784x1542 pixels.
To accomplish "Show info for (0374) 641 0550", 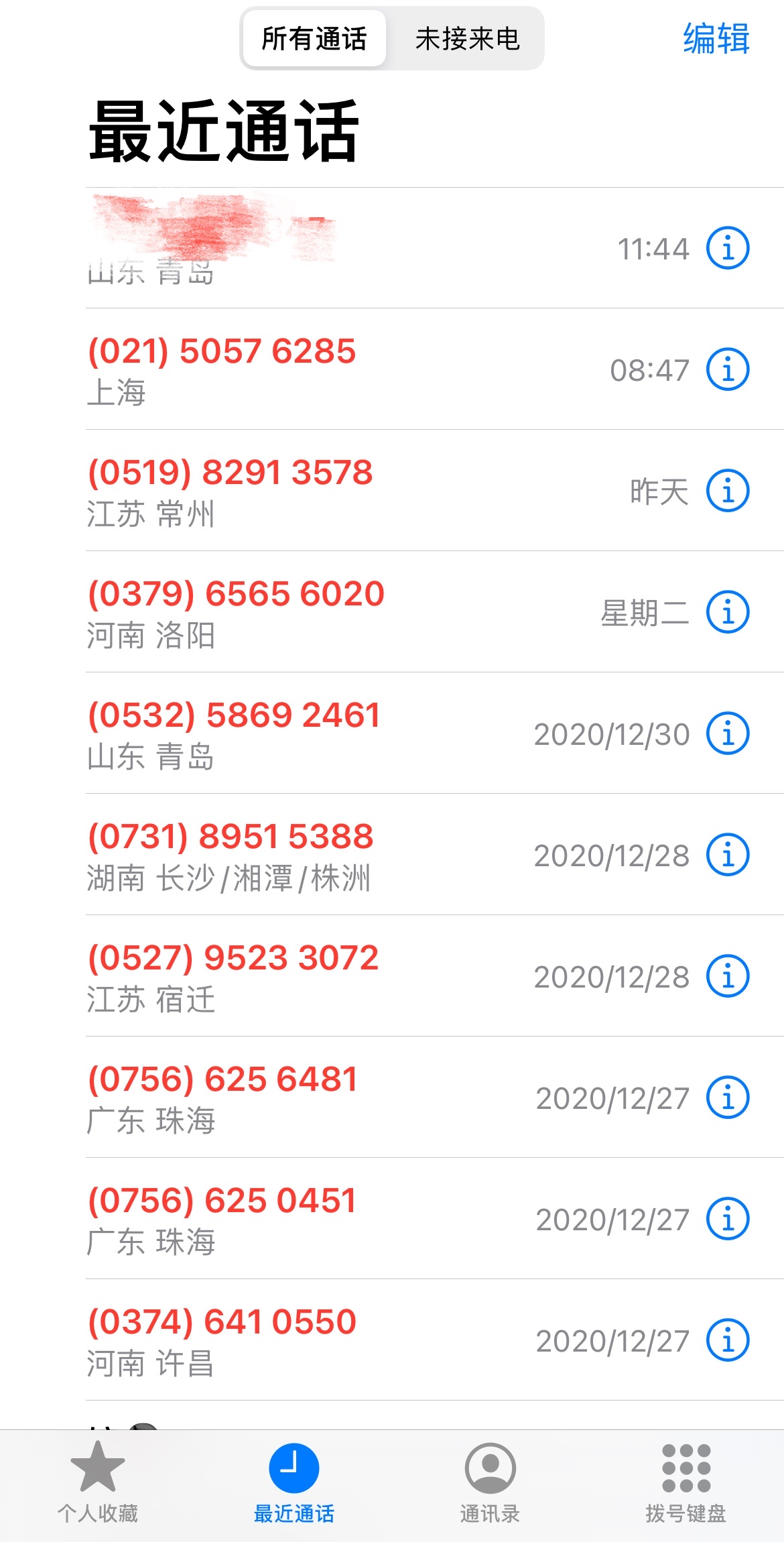I will [728, 1340].
